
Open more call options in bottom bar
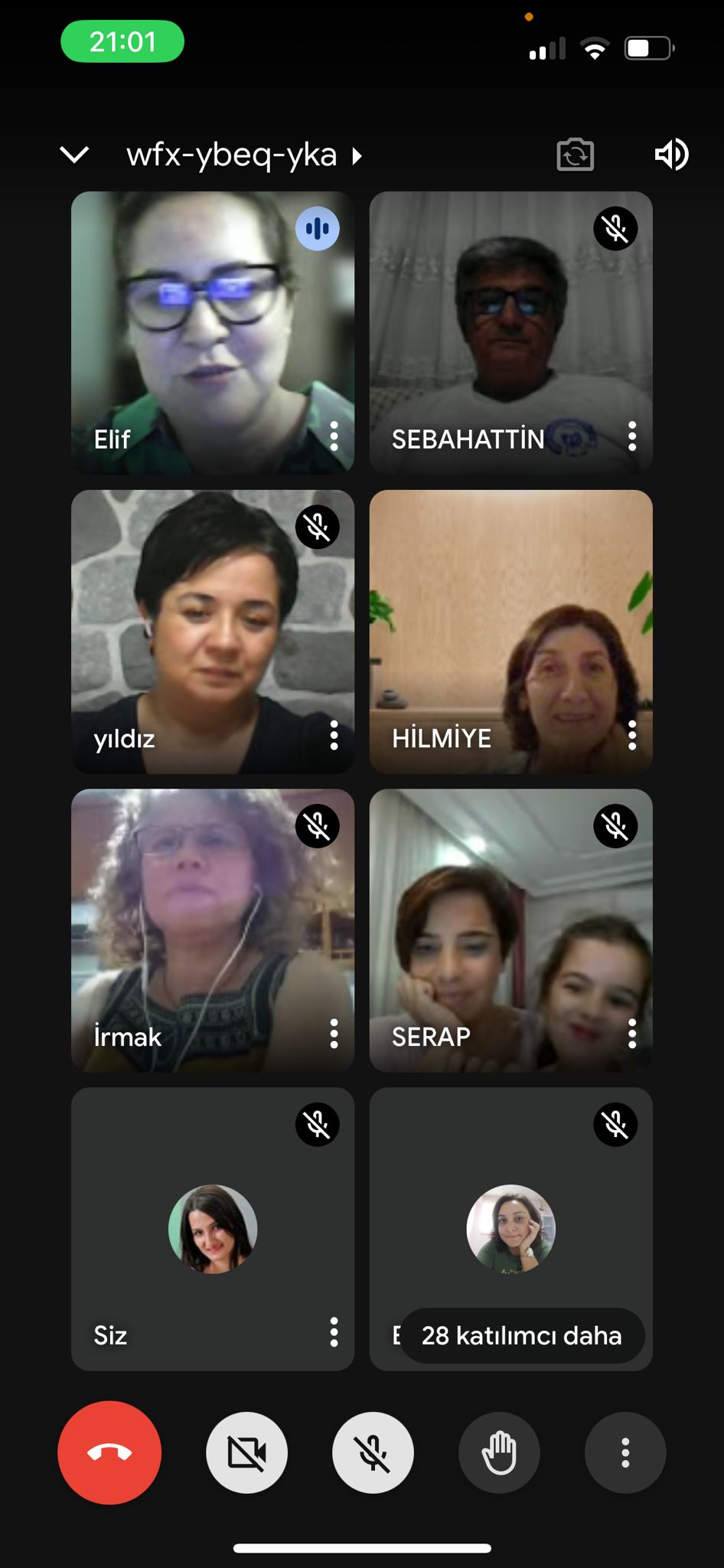[625, 1452]
